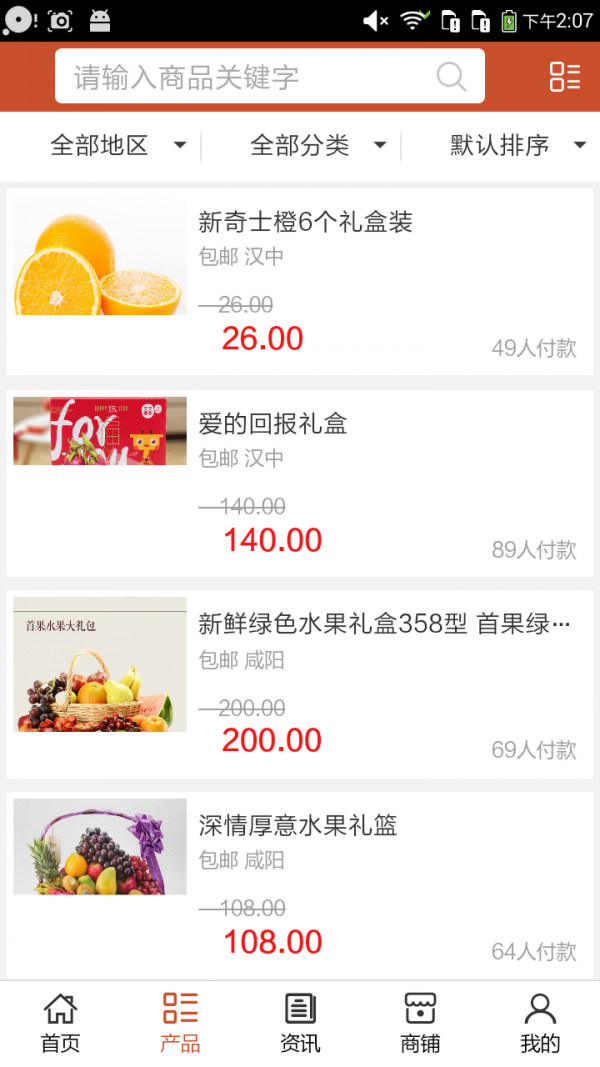Select the 产品 products tab
The width and height of the screenshot is (600, 1067).
[180, 1023]
